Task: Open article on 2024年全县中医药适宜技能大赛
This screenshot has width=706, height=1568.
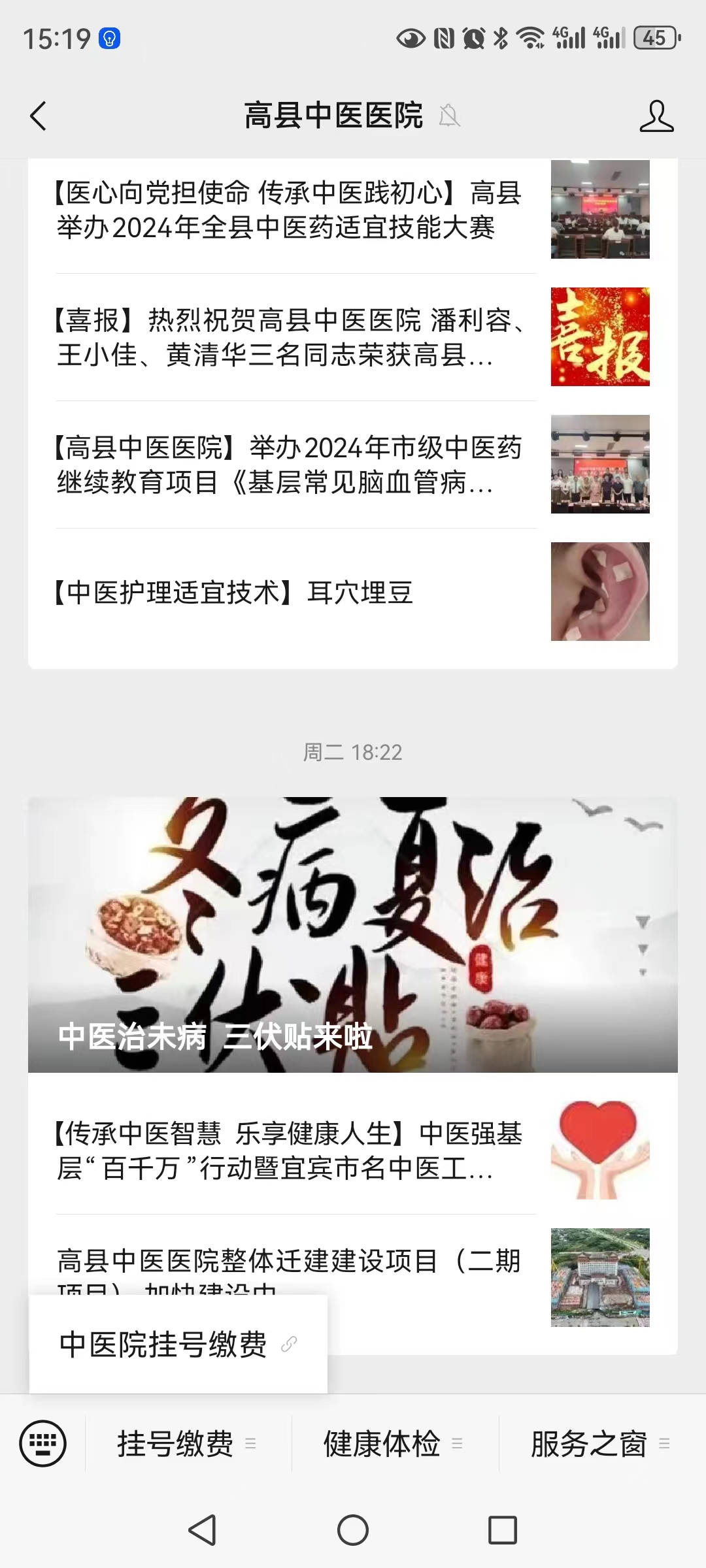Action: pyautogui.click(x=288, y=210)
